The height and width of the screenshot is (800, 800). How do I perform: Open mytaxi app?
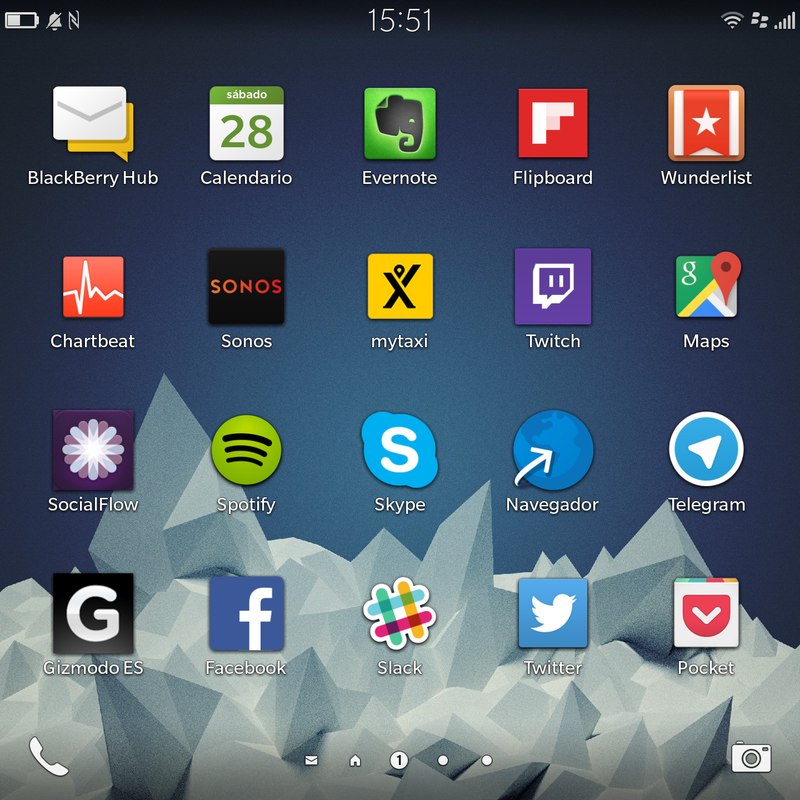tap(399, 287)
